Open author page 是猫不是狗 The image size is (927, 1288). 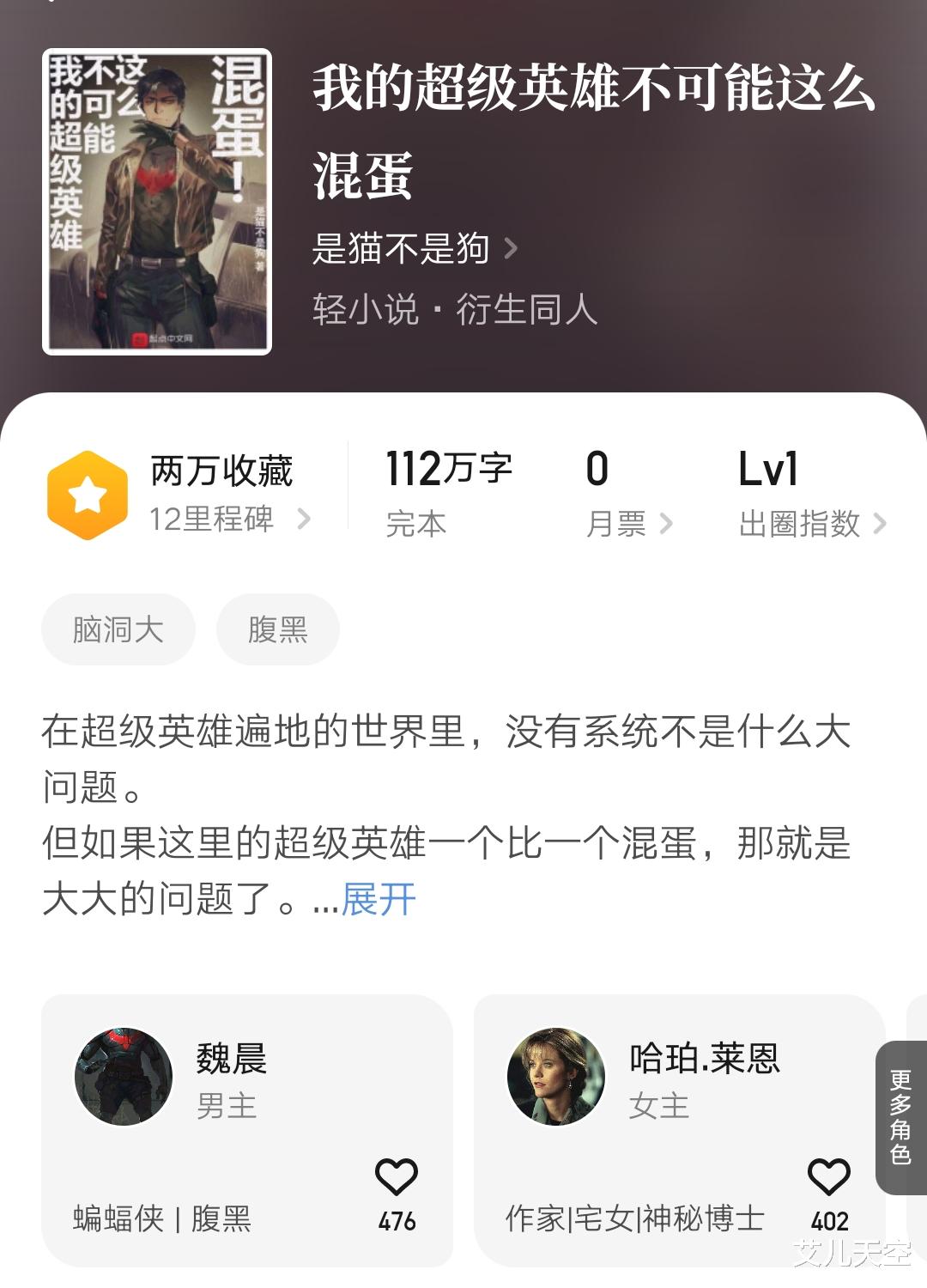(414, 249)
